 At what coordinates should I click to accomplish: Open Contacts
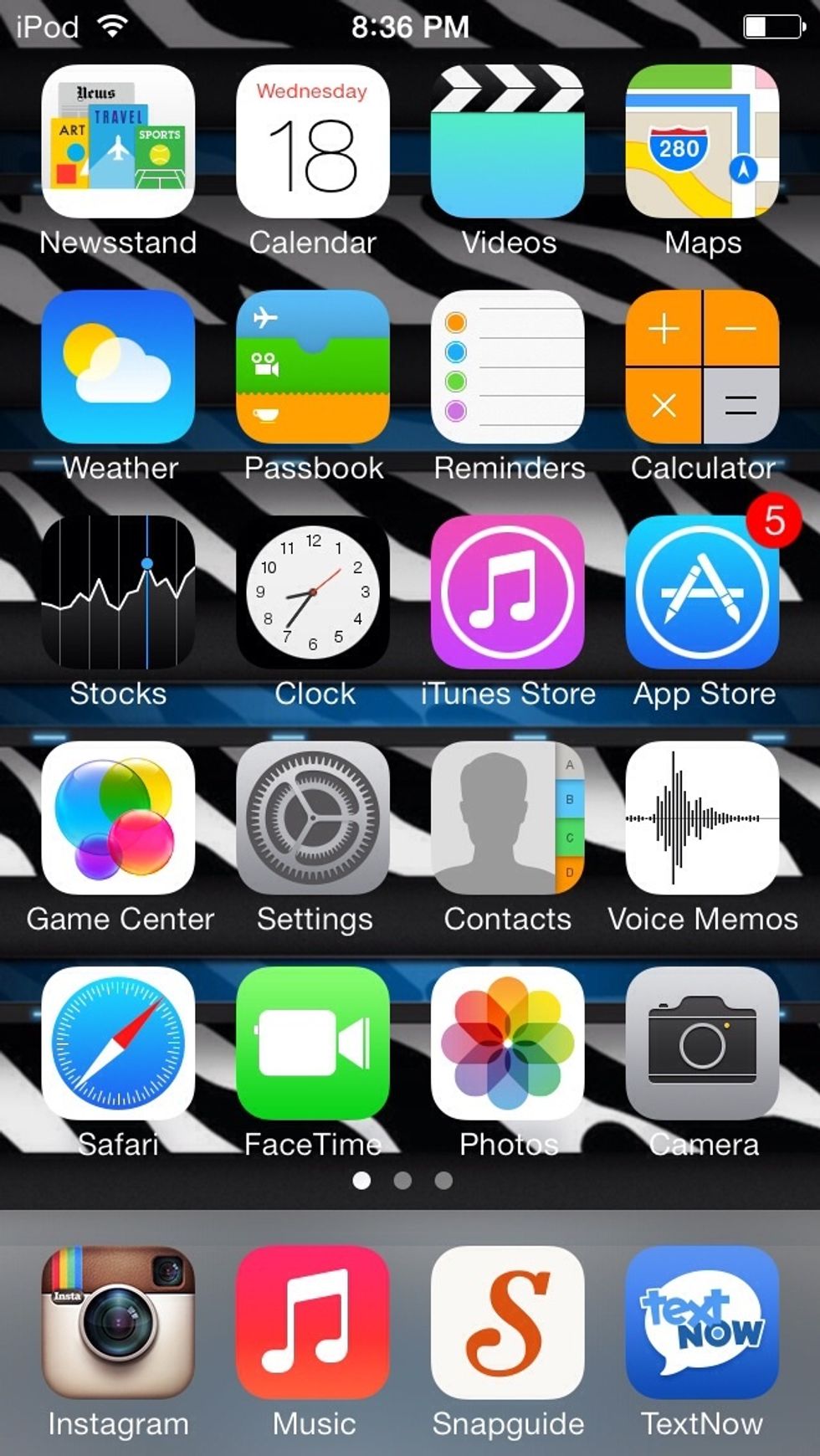pyautogui.click(x=508, y=818)
